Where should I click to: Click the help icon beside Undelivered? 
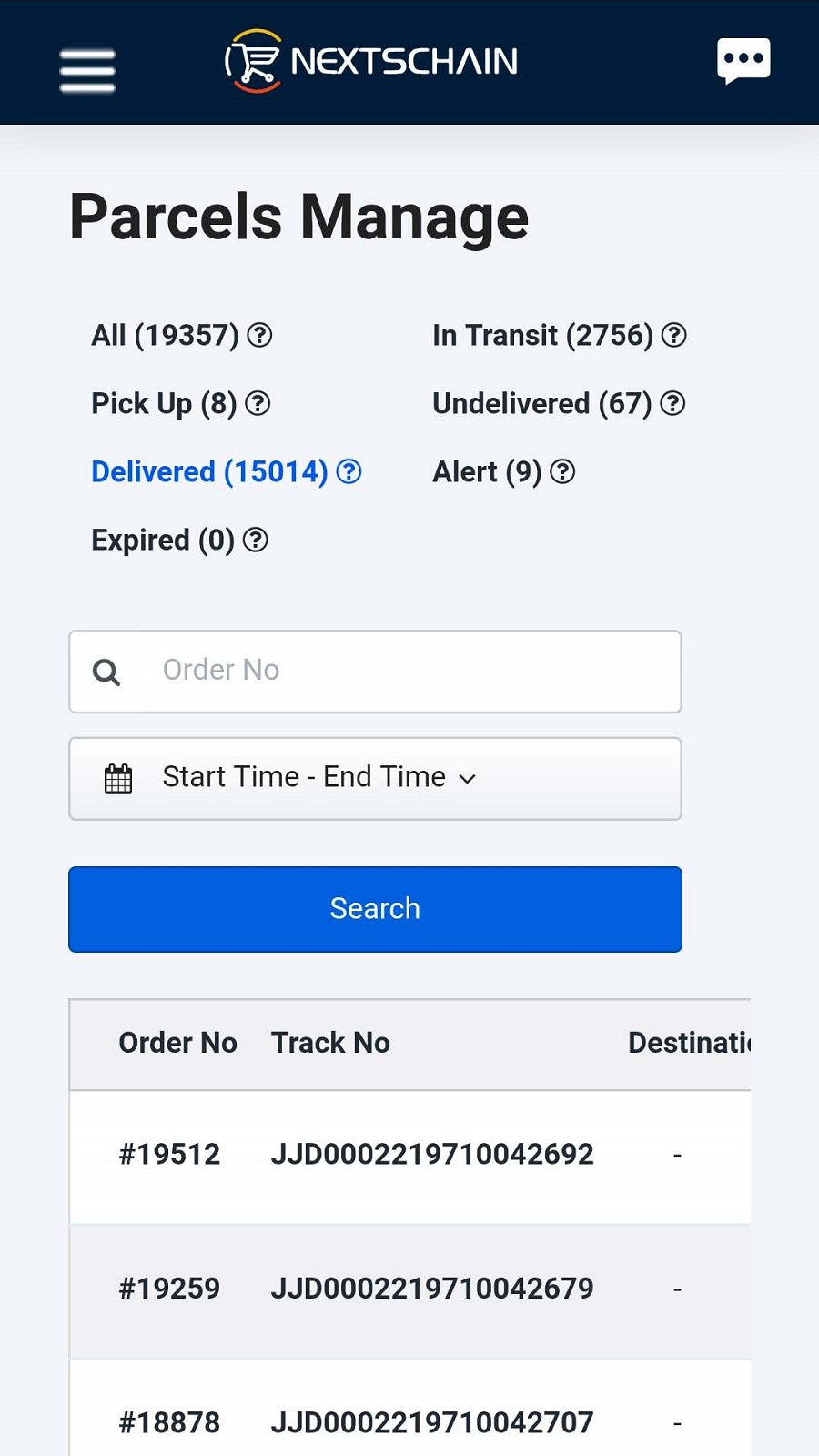672,403
